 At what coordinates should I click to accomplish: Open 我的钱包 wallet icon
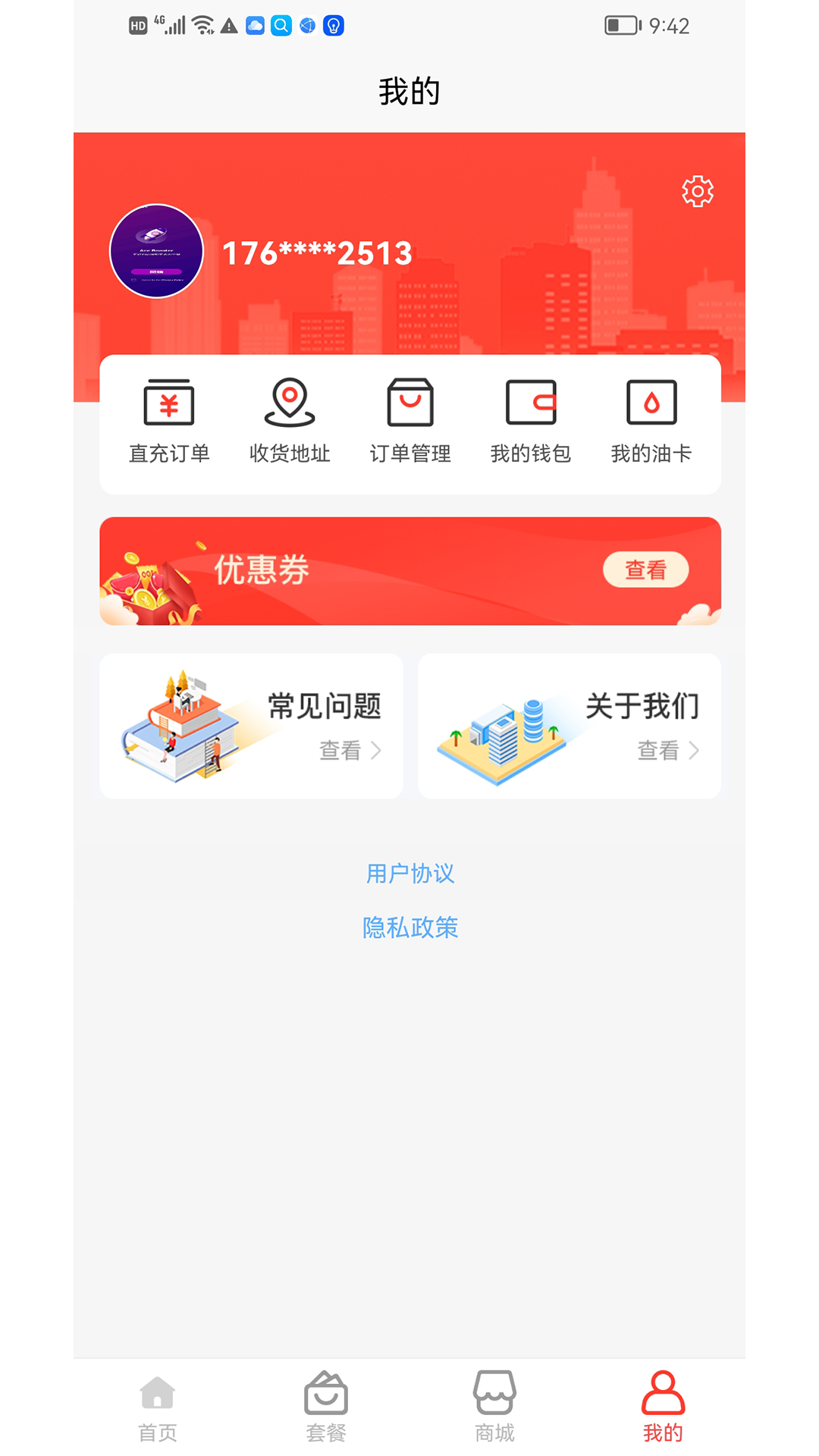532,421
